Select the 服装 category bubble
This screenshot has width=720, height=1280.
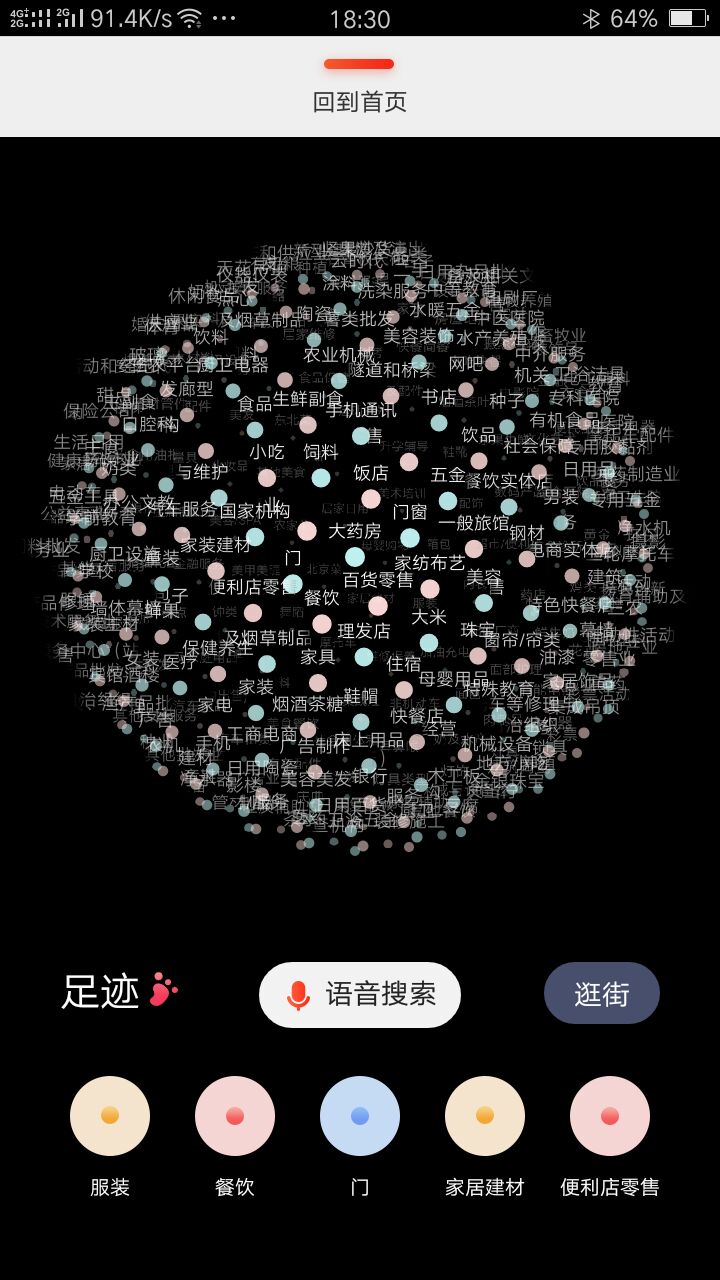pos(110,1116)
